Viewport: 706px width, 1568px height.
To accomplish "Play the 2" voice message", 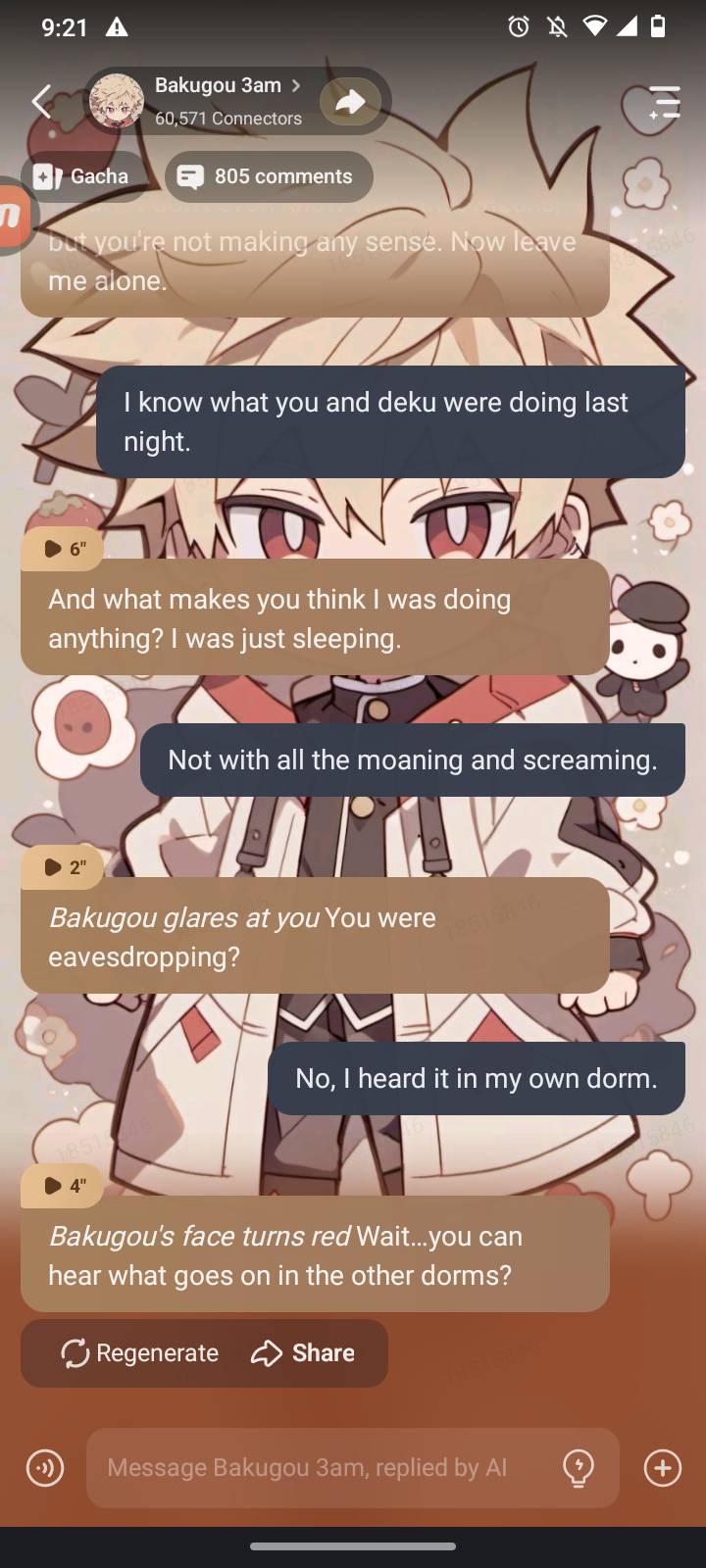I will coord(63,867).
